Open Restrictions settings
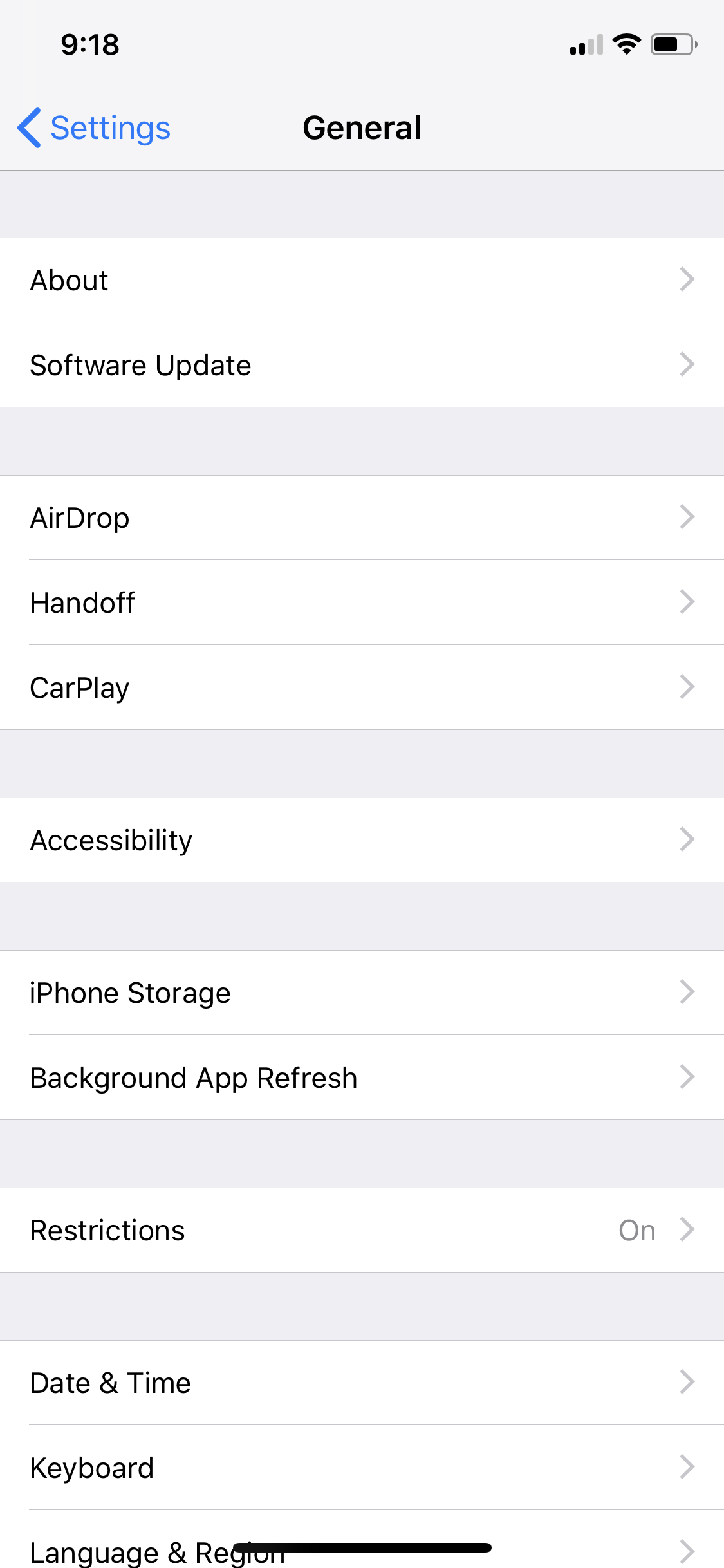The image size is (724, 1568). tap(362, 1230)
